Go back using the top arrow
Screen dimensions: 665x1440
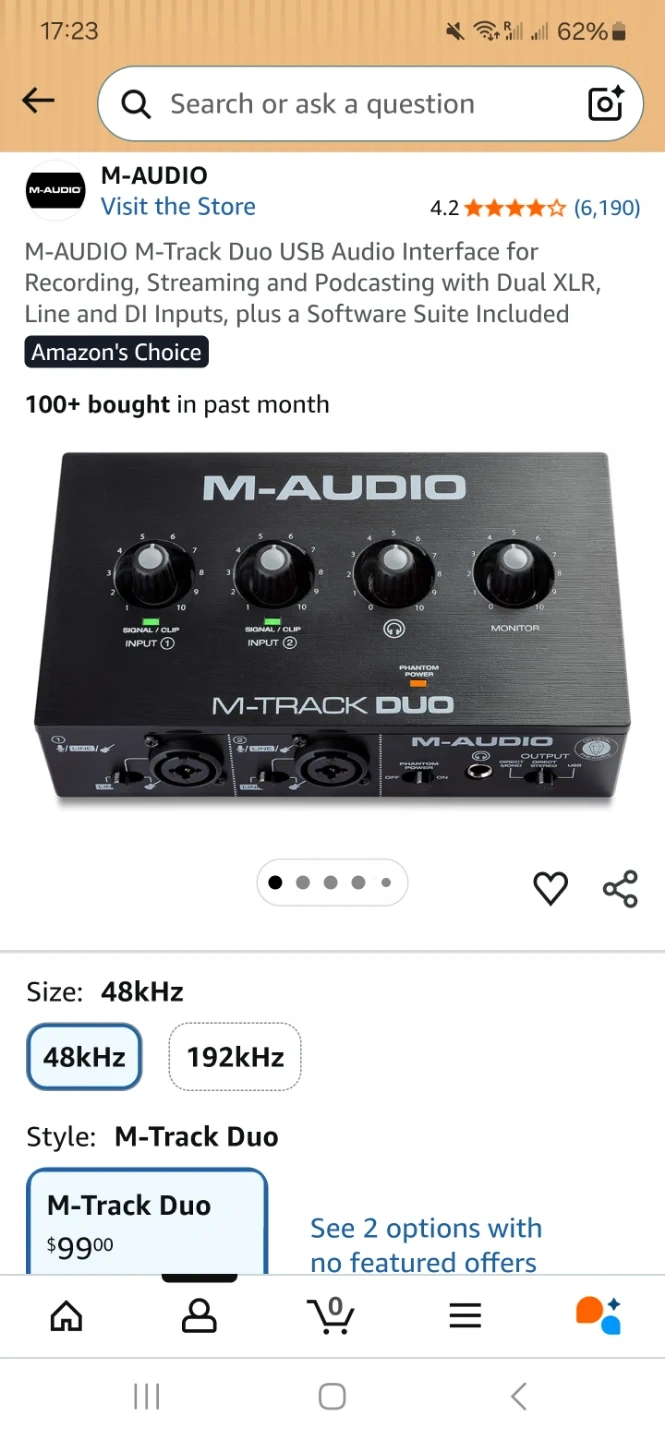point(38,101)
